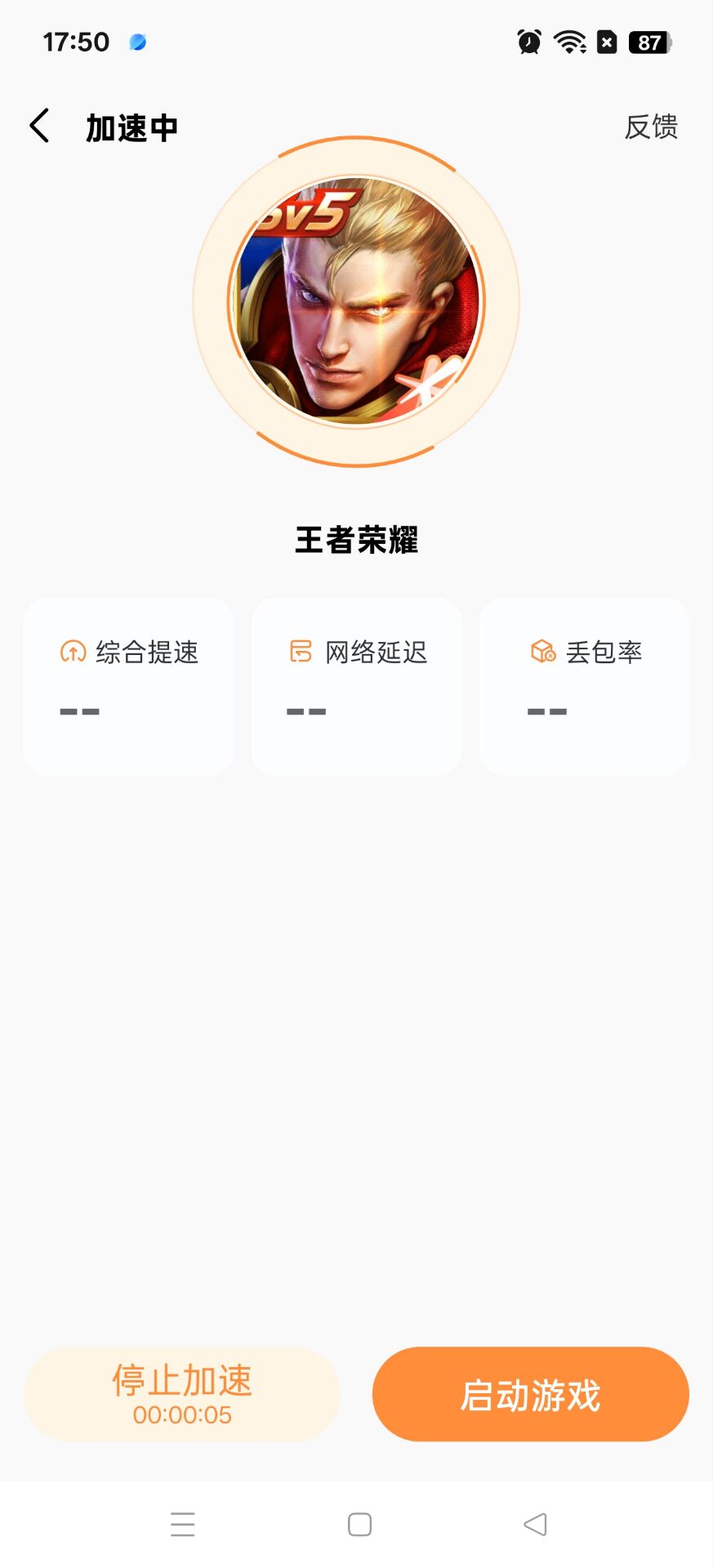Image resolution: width=713 pixels, height=1568 pixels.
Task: Stop acceleration with 停止加速
Action: click(182, 1393)
